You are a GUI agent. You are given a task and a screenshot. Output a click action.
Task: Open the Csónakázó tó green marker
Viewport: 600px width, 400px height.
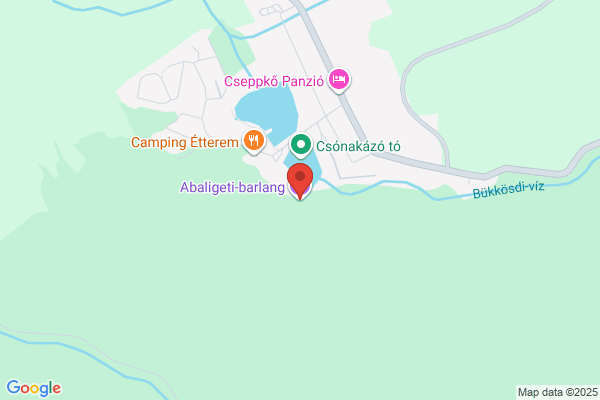pos(301,145)
